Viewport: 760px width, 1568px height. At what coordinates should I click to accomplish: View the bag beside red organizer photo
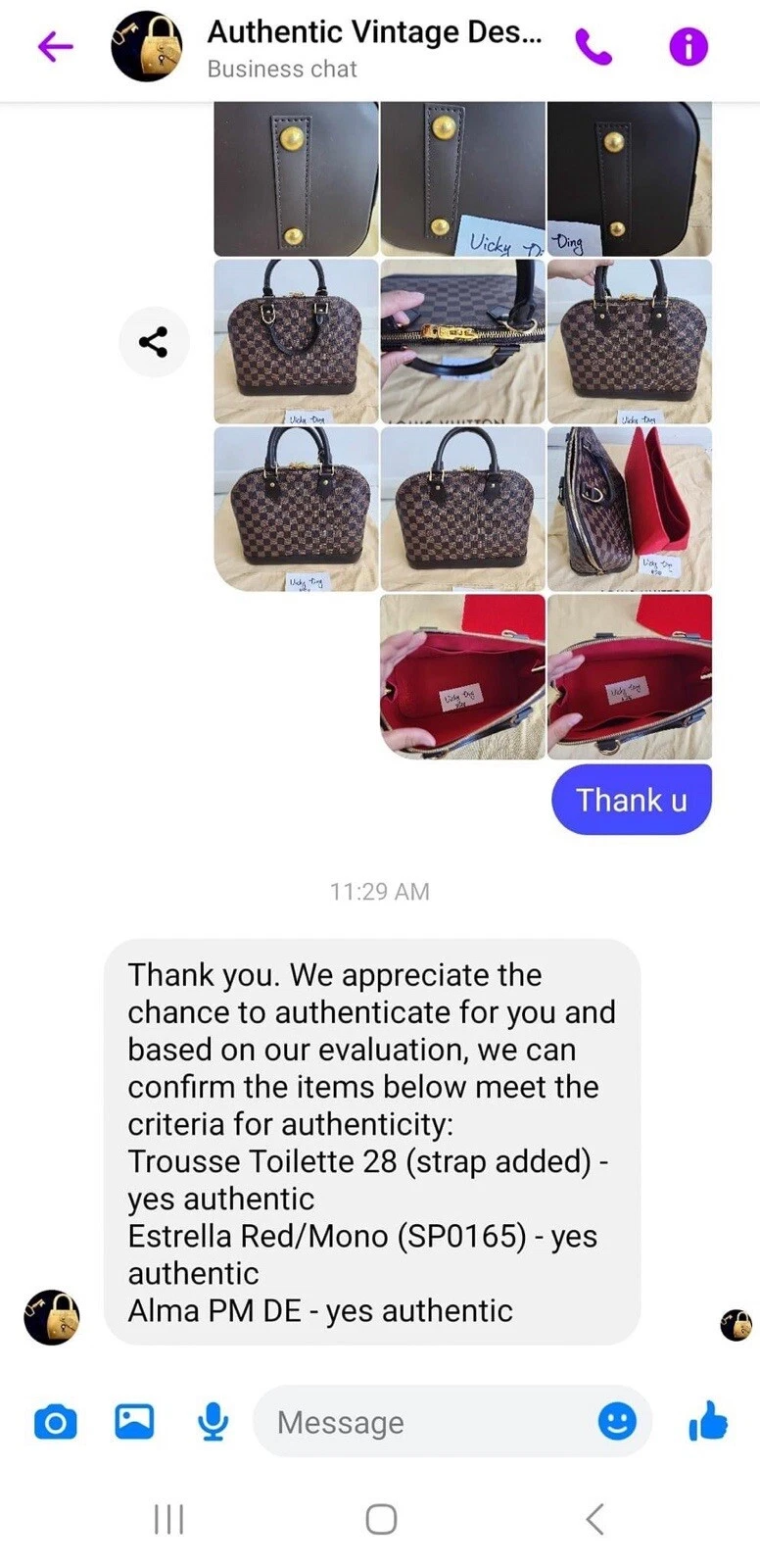629,509
